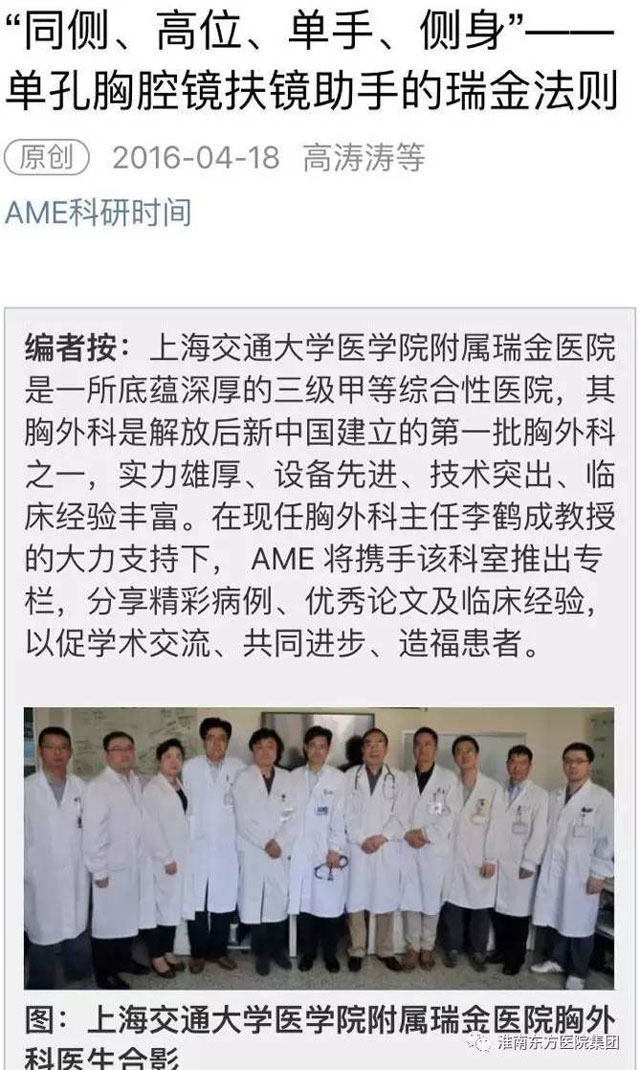Open the thoracic surgery doctors group photo
This screenshot has width=640, height=1070.
(319, 848)
